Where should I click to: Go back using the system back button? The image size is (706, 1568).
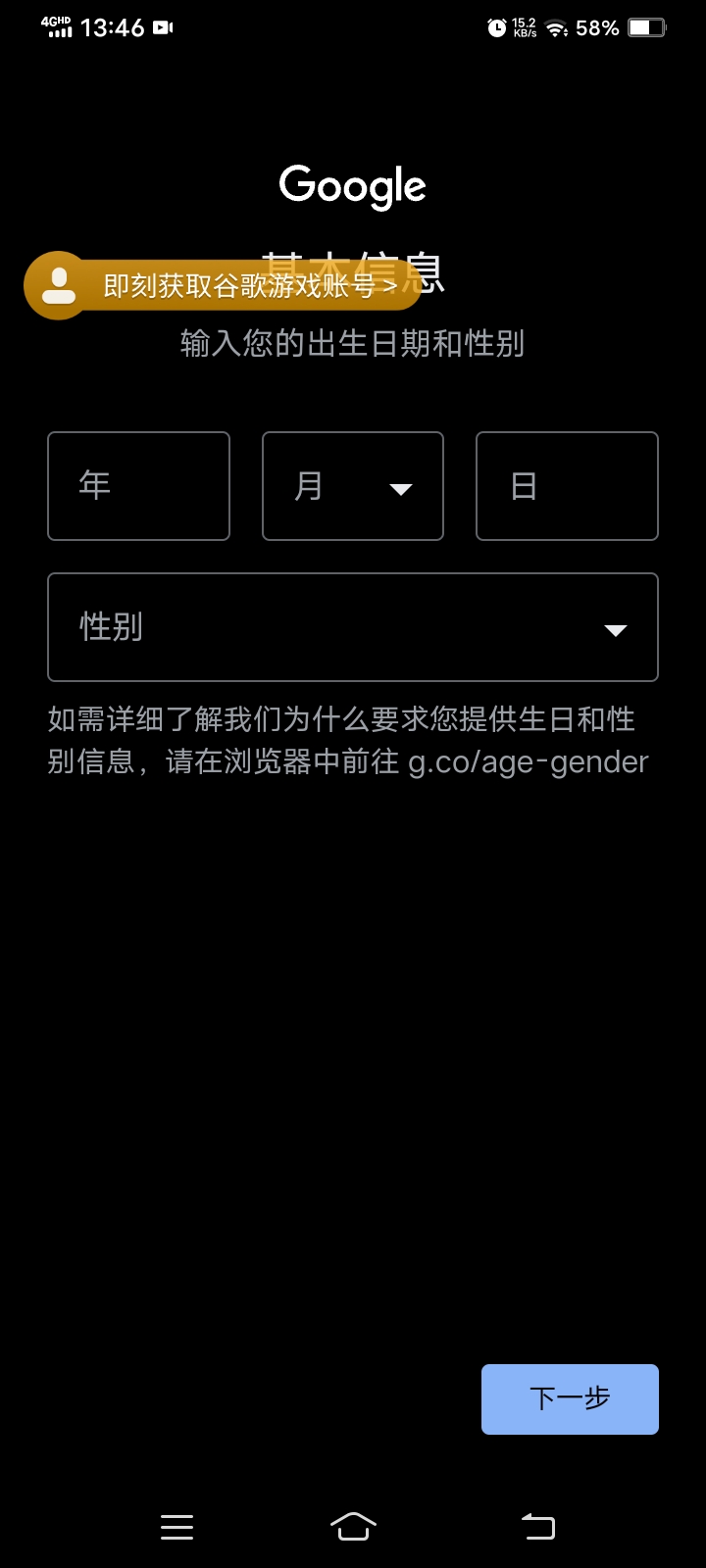pos(537,1526)
